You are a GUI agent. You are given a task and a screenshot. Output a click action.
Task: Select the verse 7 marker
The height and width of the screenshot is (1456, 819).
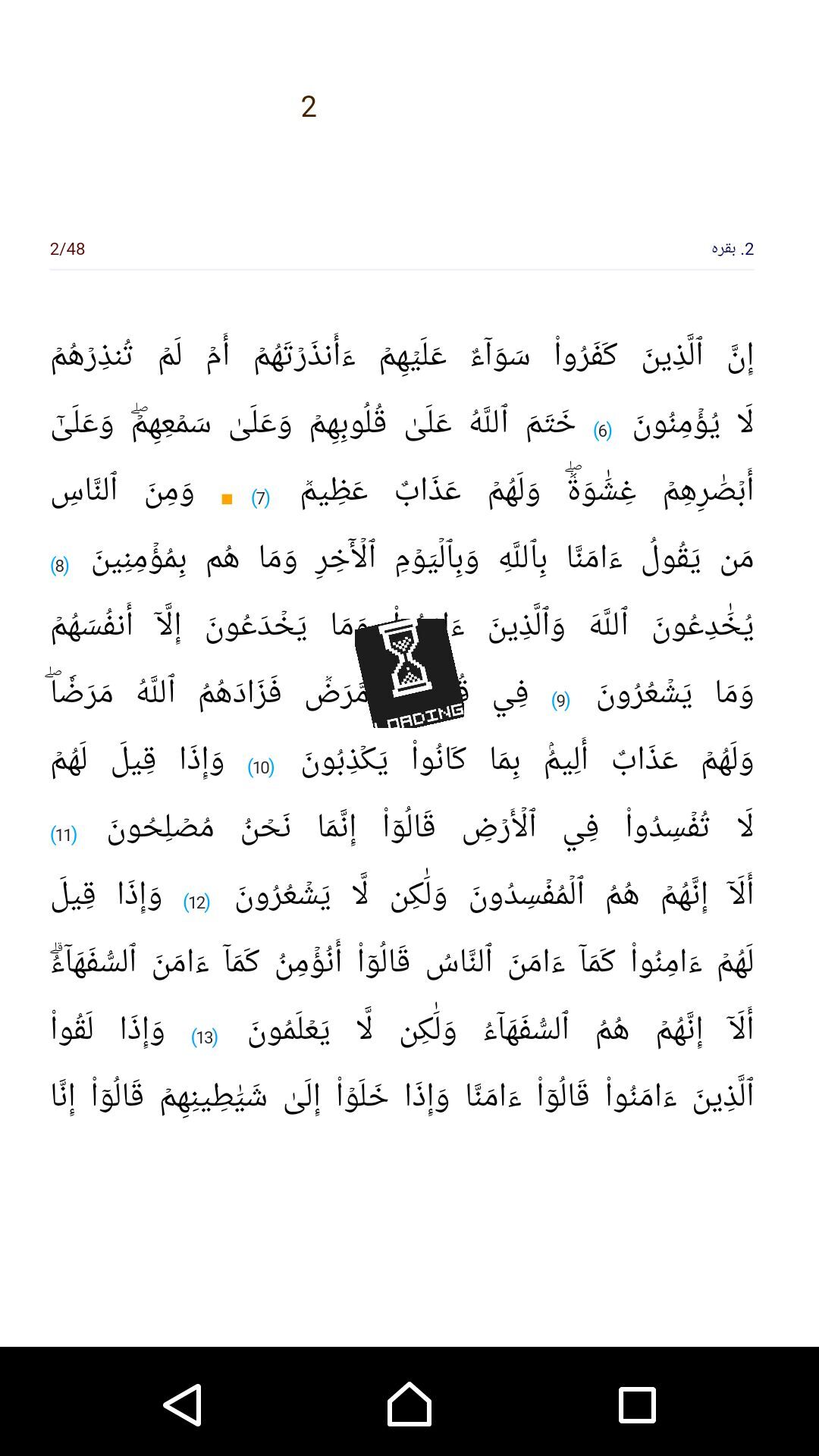pos(261,498)
